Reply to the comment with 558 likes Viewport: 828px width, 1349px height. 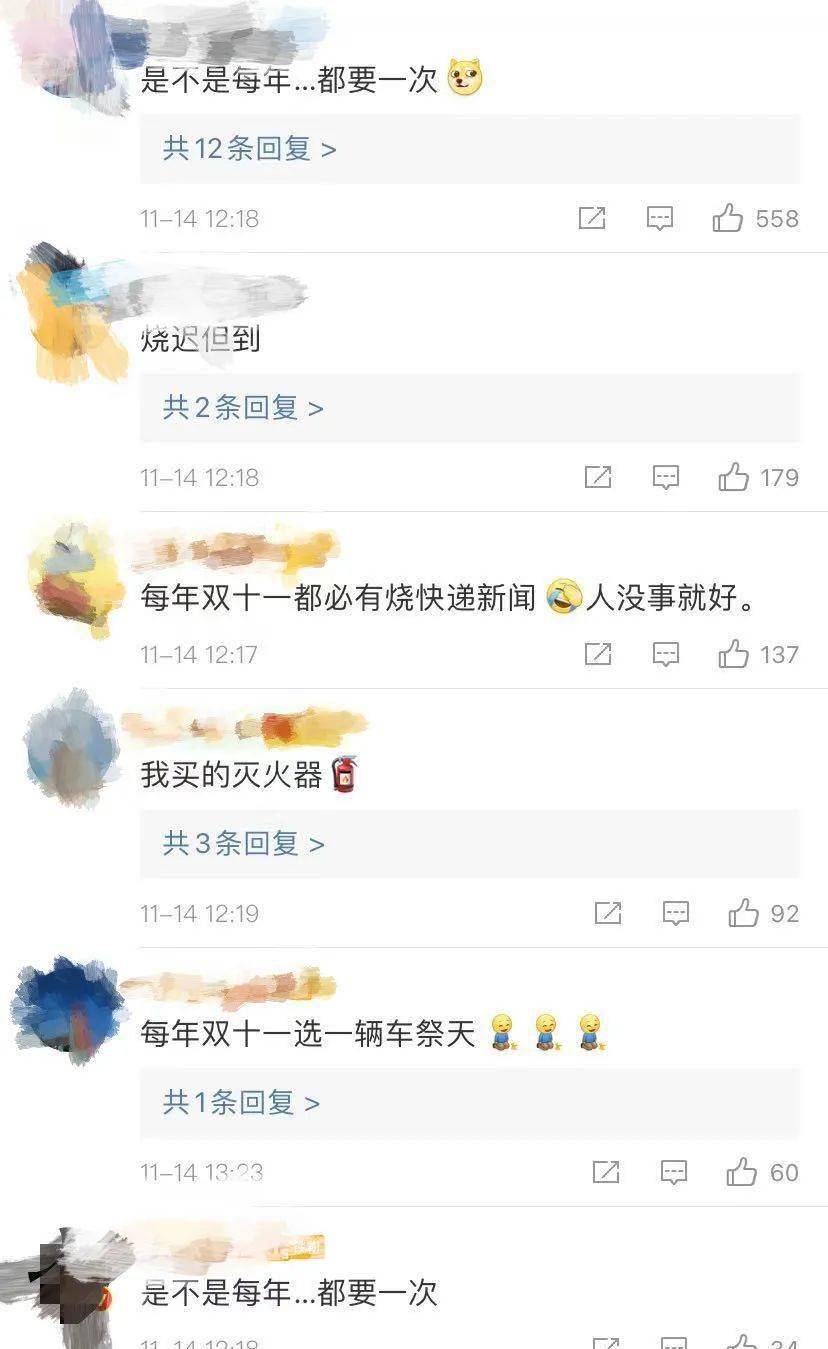coord(660,218)
